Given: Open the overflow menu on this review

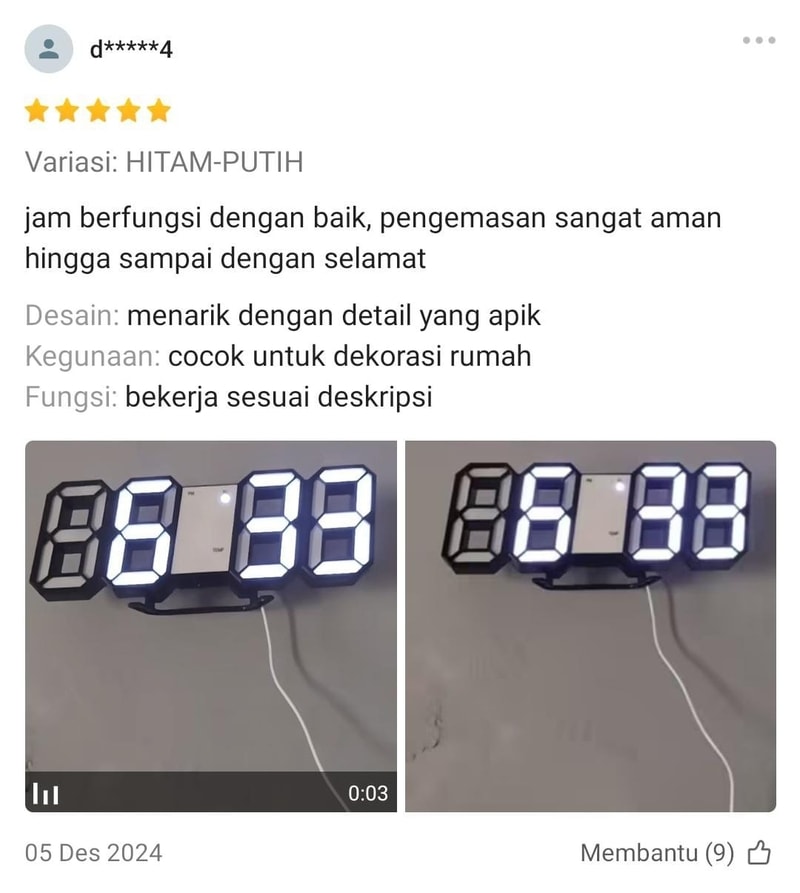Looking at the screenshot, I should [758, 40].
